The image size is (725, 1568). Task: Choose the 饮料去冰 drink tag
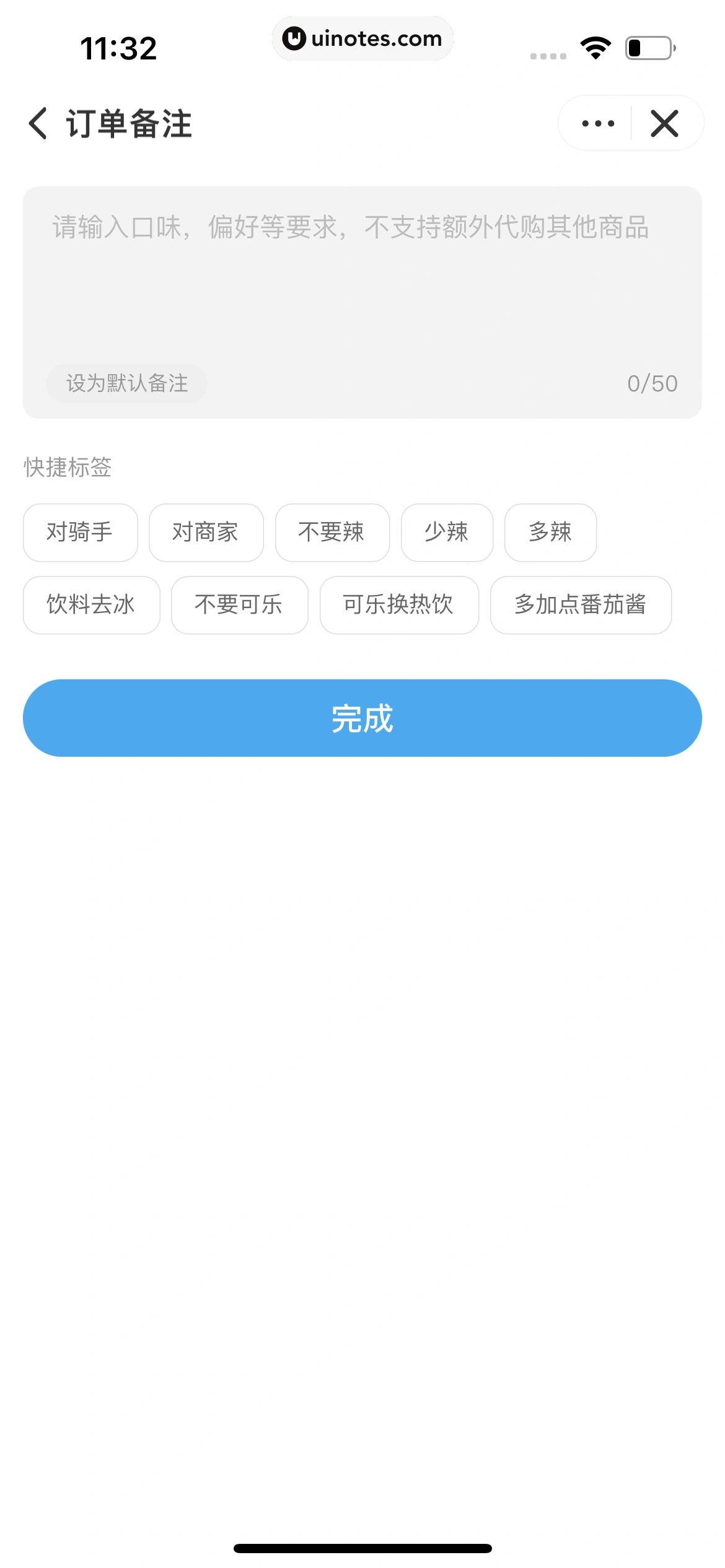(91, 605)
